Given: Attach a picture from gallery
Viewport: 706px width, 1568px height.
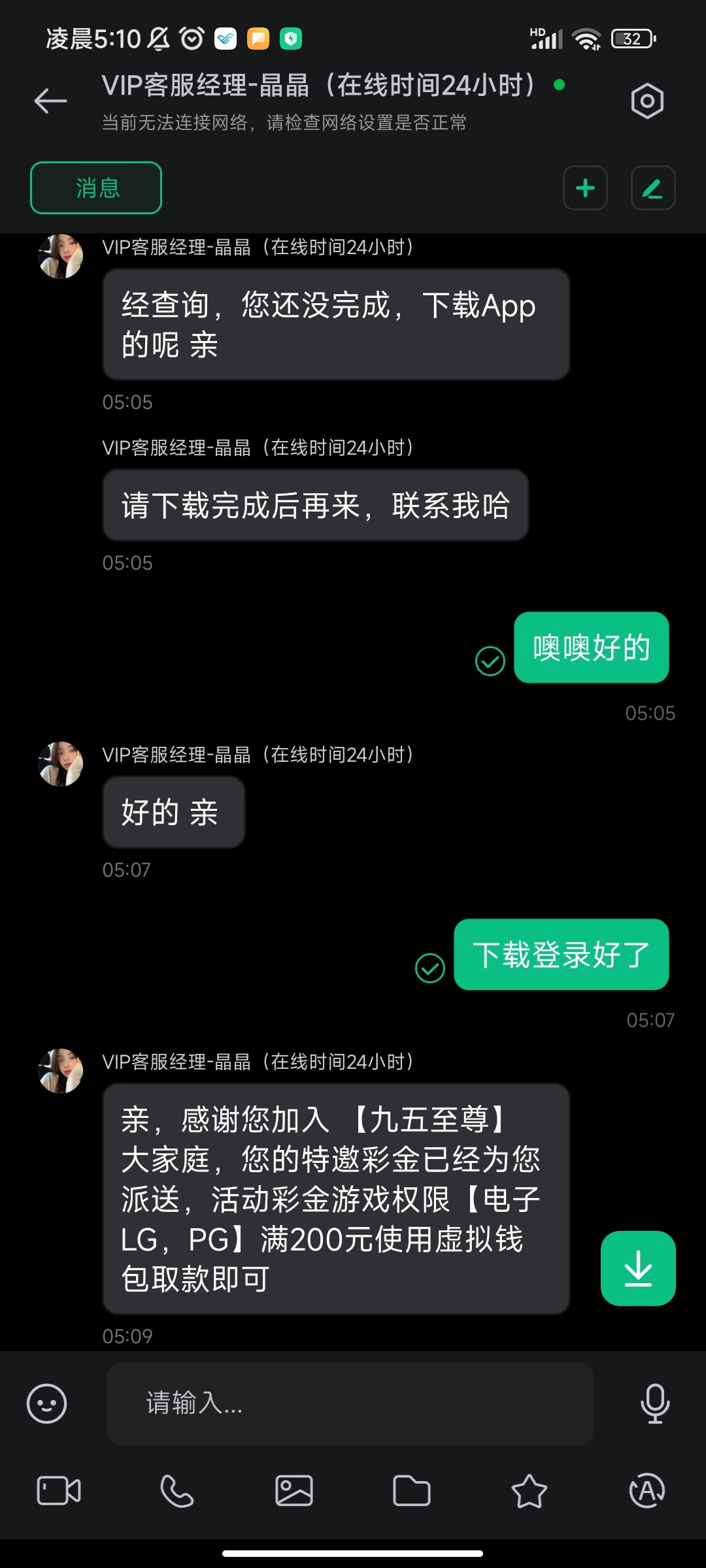Looking at the screenshot, I should [294, 1491].
